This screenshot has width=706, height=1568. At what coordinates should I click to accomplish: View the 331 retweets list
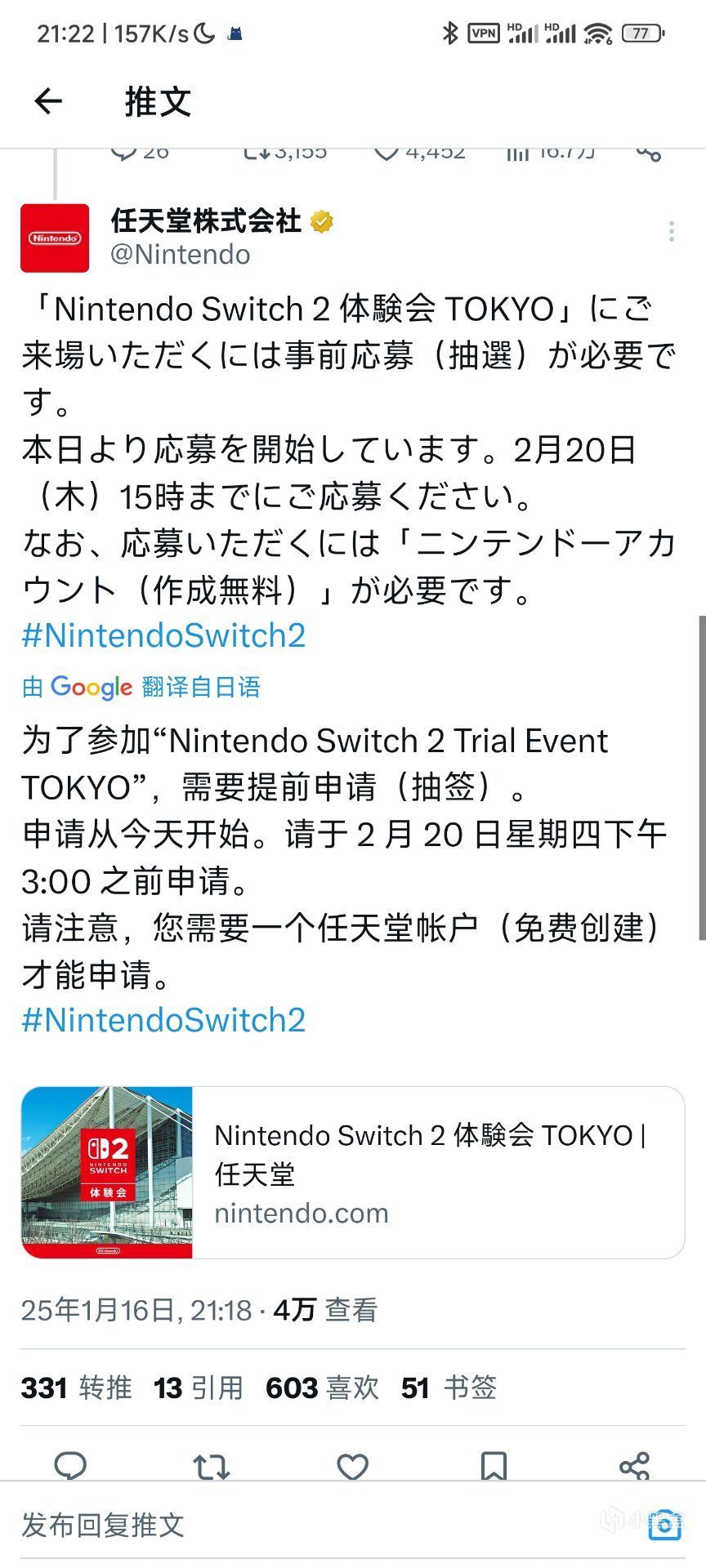pos(76,1388)
